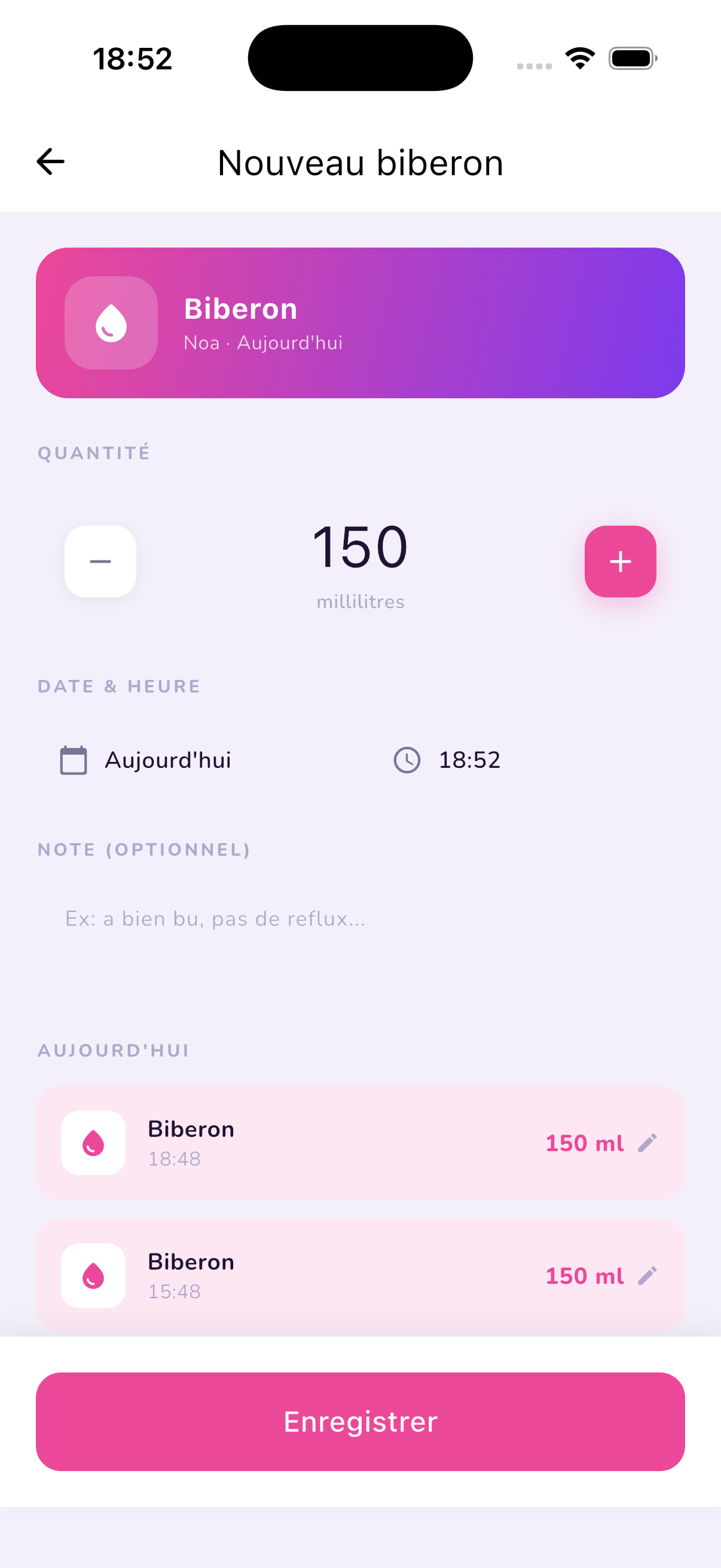Tap the drop icon on the 15:48 entry

93,1276
